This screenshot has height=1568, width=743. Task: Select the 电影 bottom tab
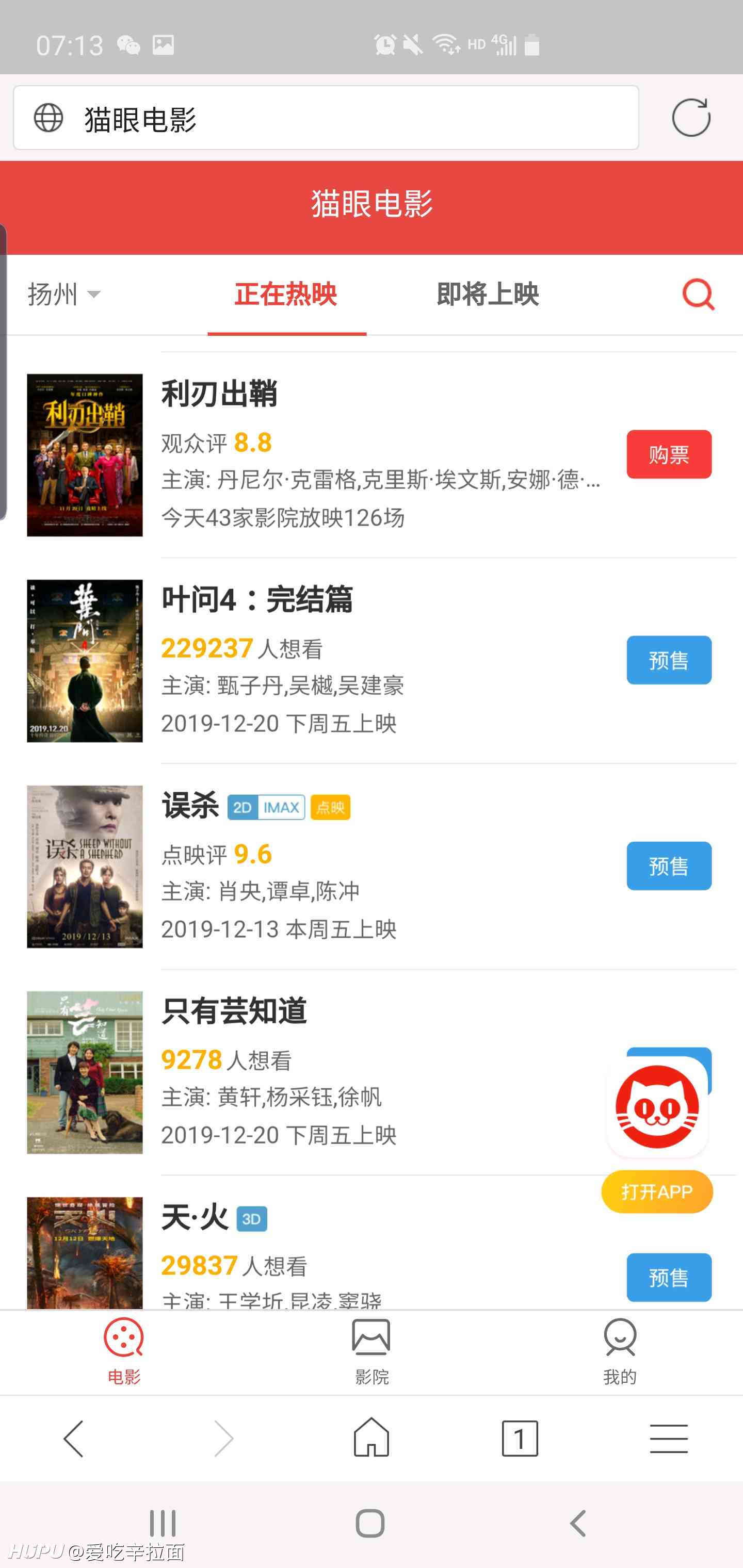(x=124, y=1351)
